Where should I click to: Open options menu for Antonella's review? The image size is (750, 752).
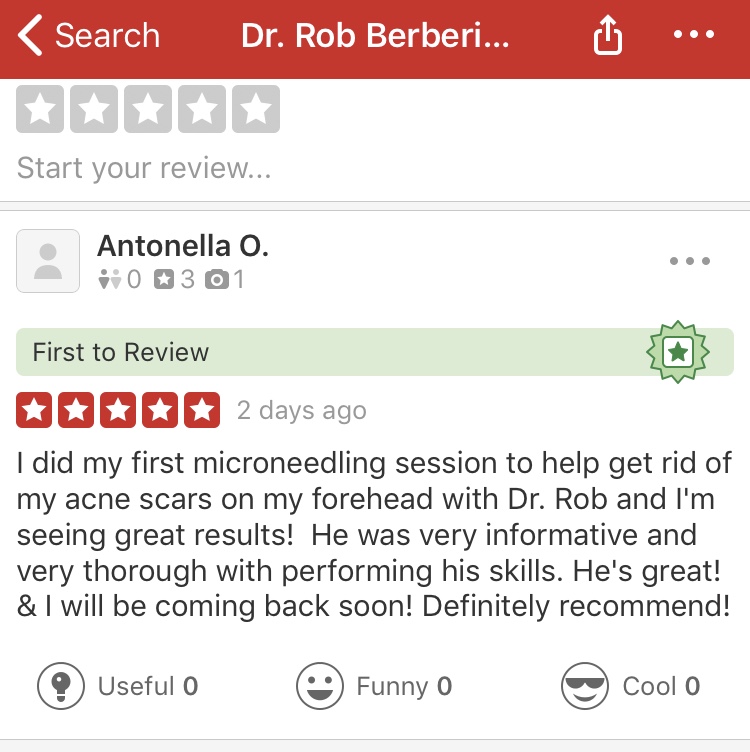click(x=690, y=262)
